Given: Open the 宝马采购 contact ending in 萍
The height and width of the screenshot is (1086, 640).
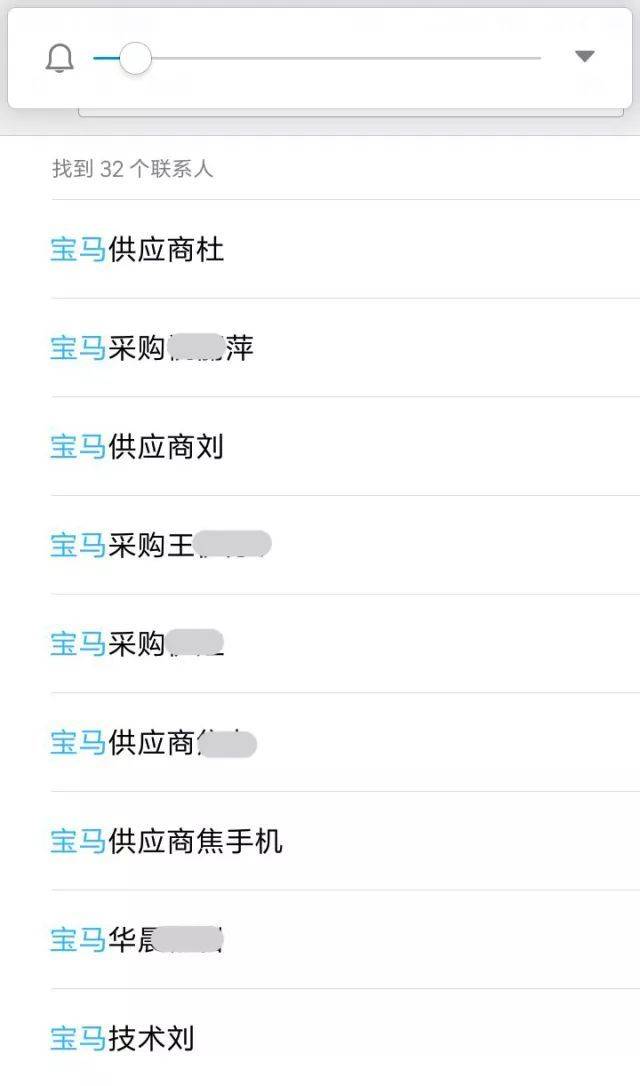Looking at the screenshot, I should [x=346, y=348].
